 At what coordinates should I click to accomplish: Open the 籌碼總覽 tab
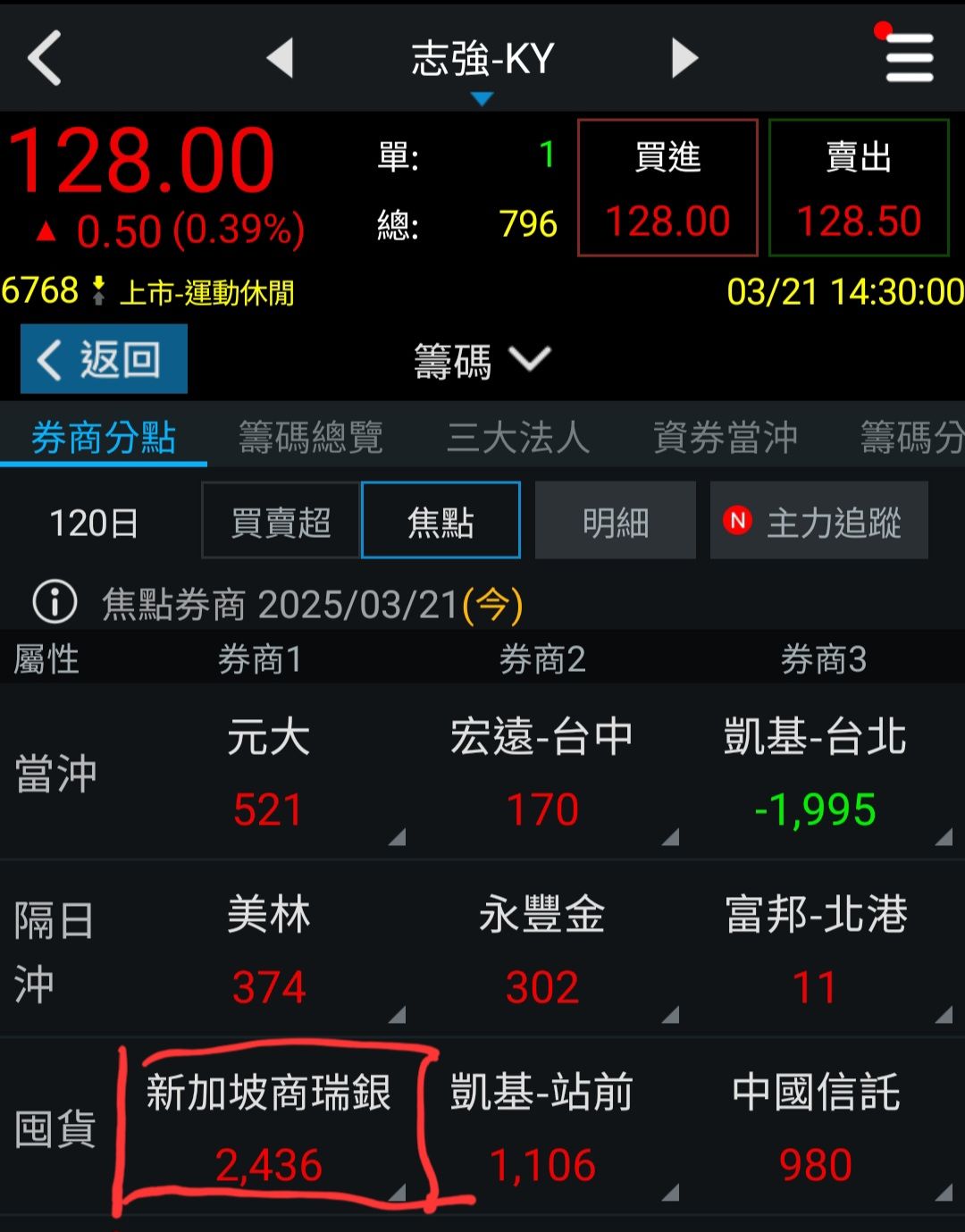311,438
